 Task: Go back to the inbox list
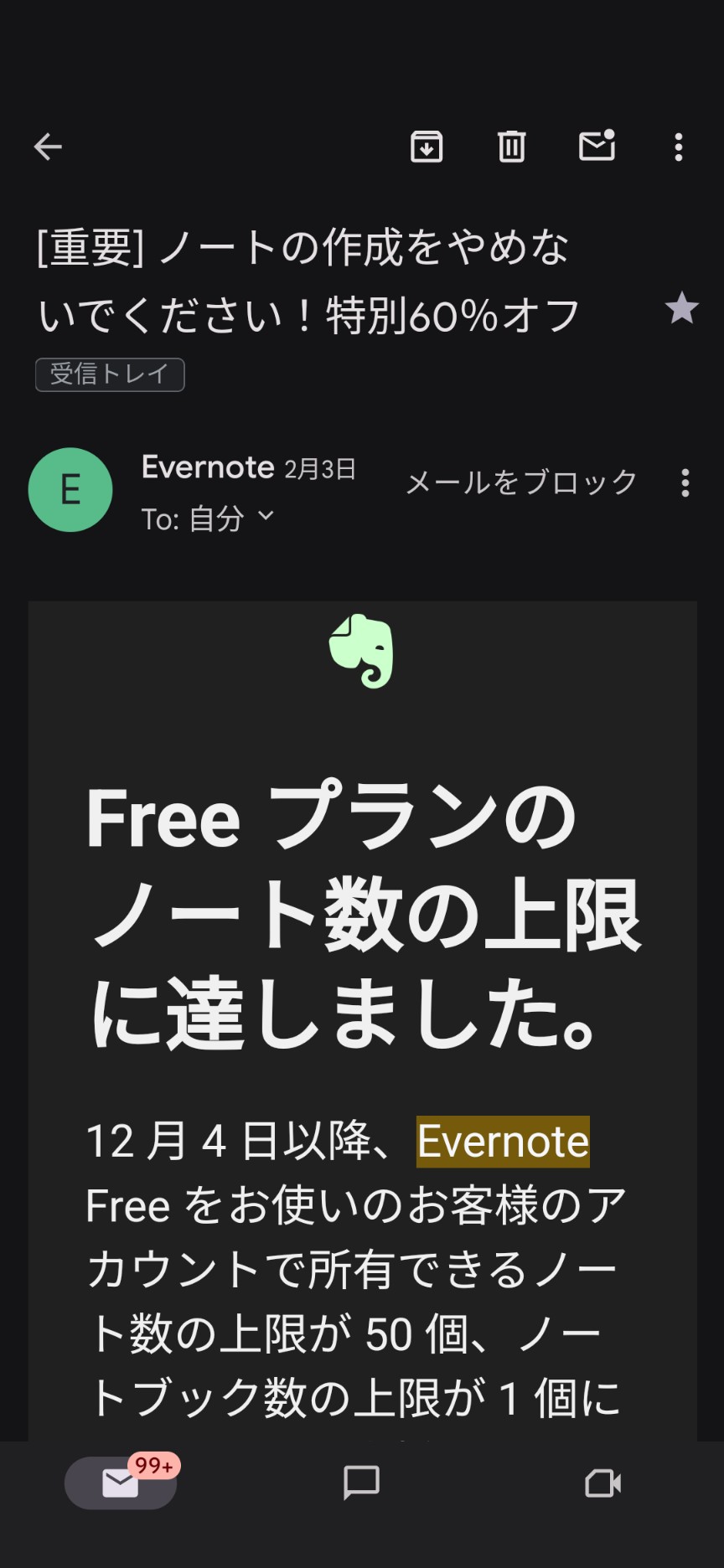point(48,147)
